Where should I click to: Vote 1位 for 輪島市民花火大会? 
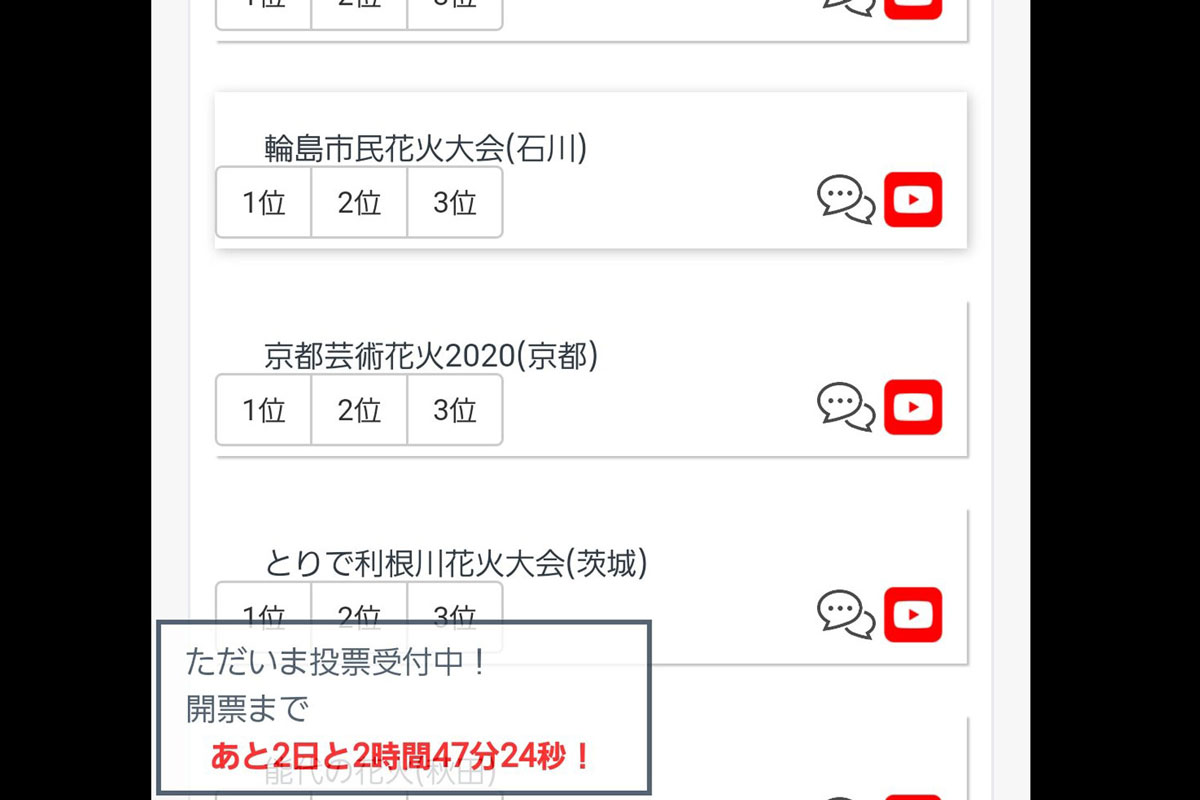pos(264,203)
